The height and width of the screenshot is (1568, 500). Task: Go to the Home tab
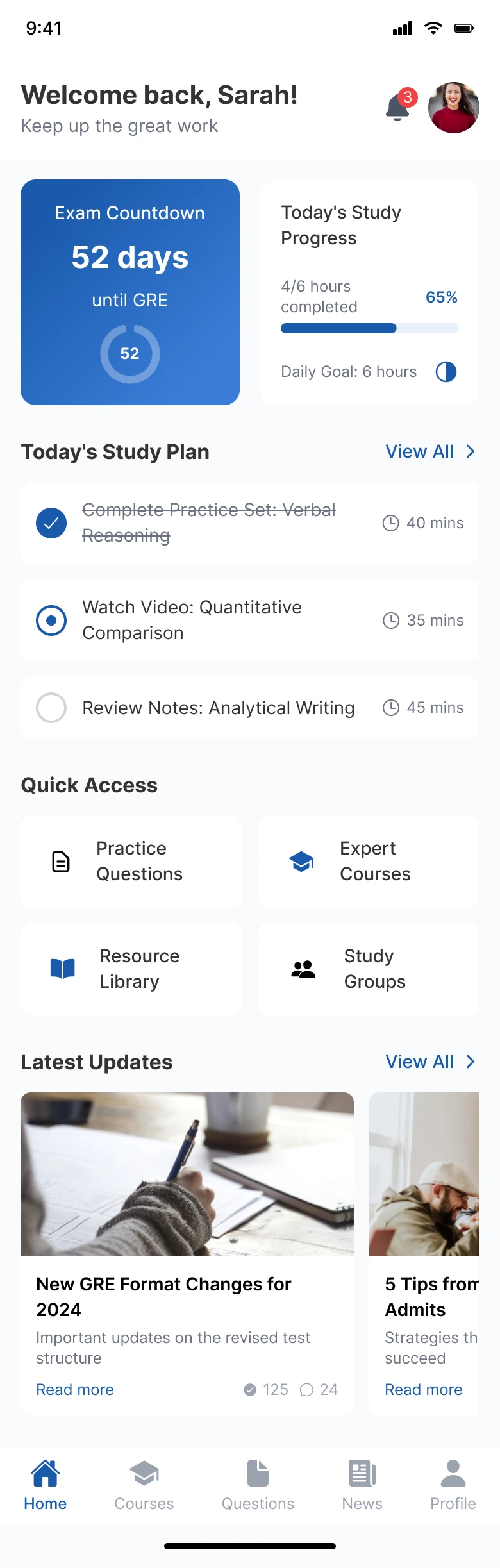point(45,1485)
